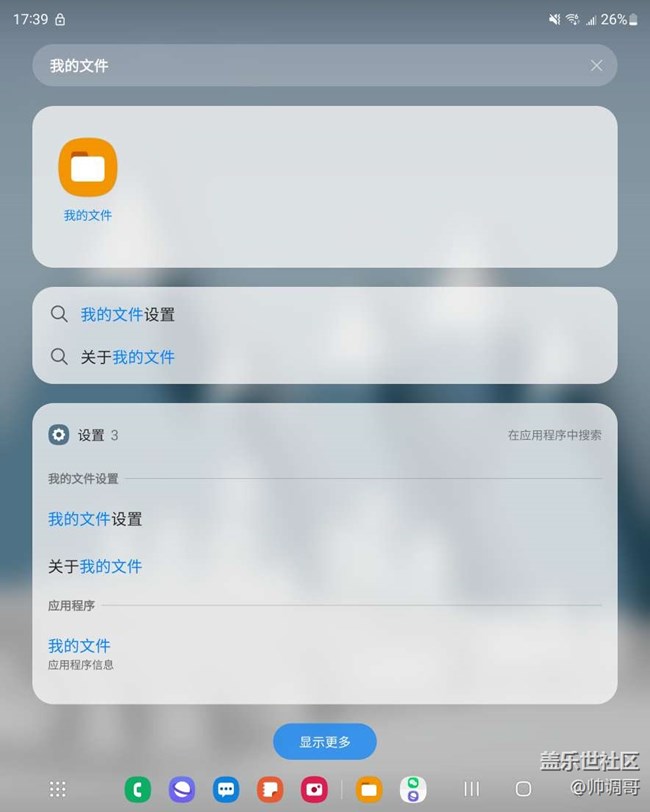Open the recent app pair icon
The width and height of the screenshot is (650, 812).
click(x=414, y=789)
